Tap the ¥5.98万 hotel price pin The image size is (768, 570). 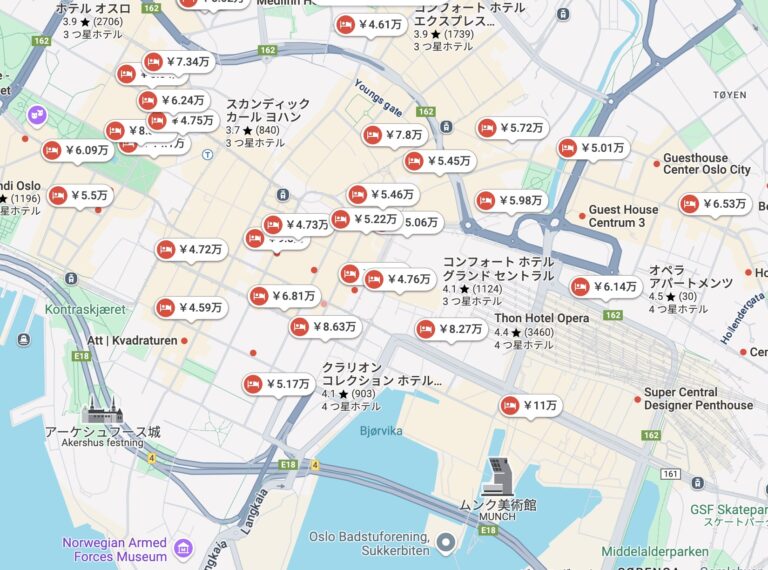[x=510, y=200]
